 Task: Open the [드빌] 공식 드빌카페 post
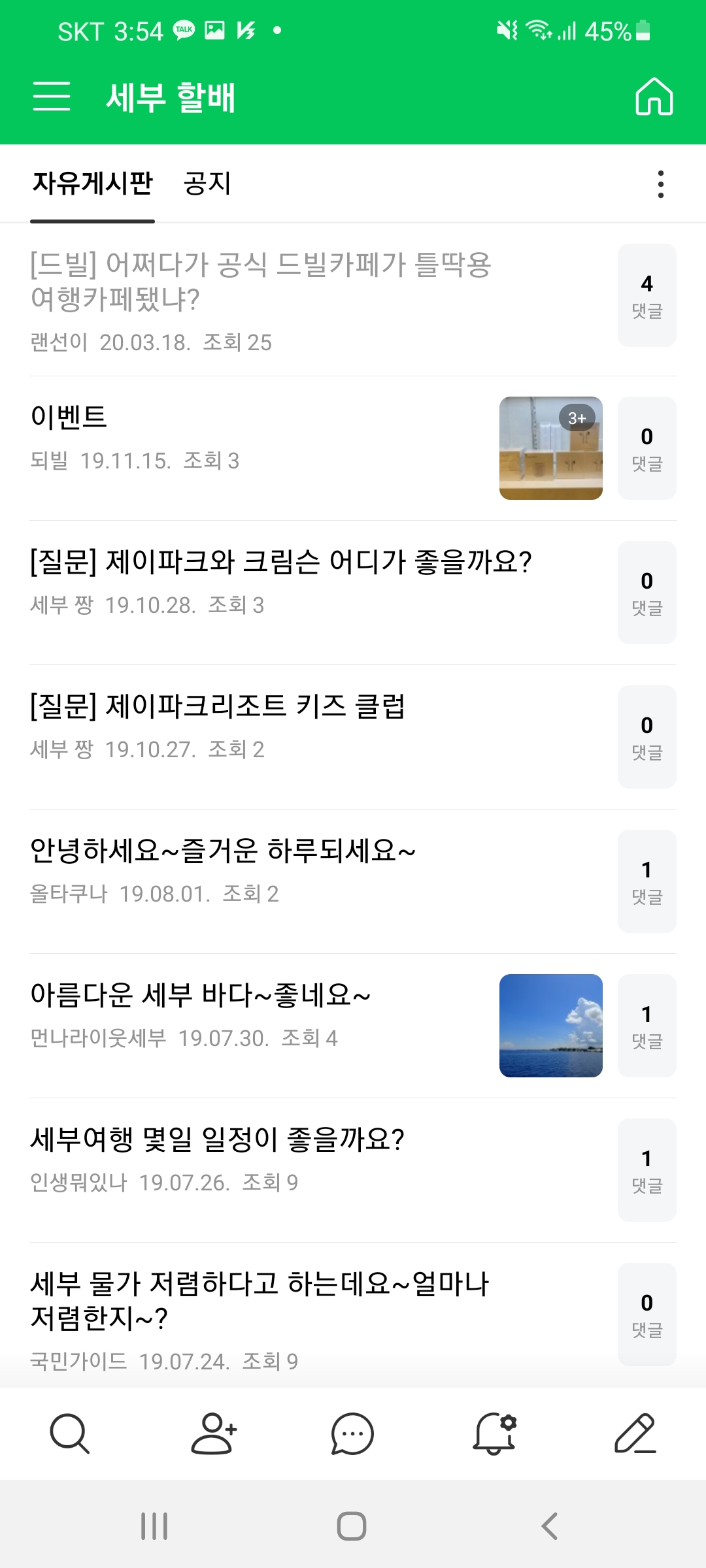click(261, 282)
